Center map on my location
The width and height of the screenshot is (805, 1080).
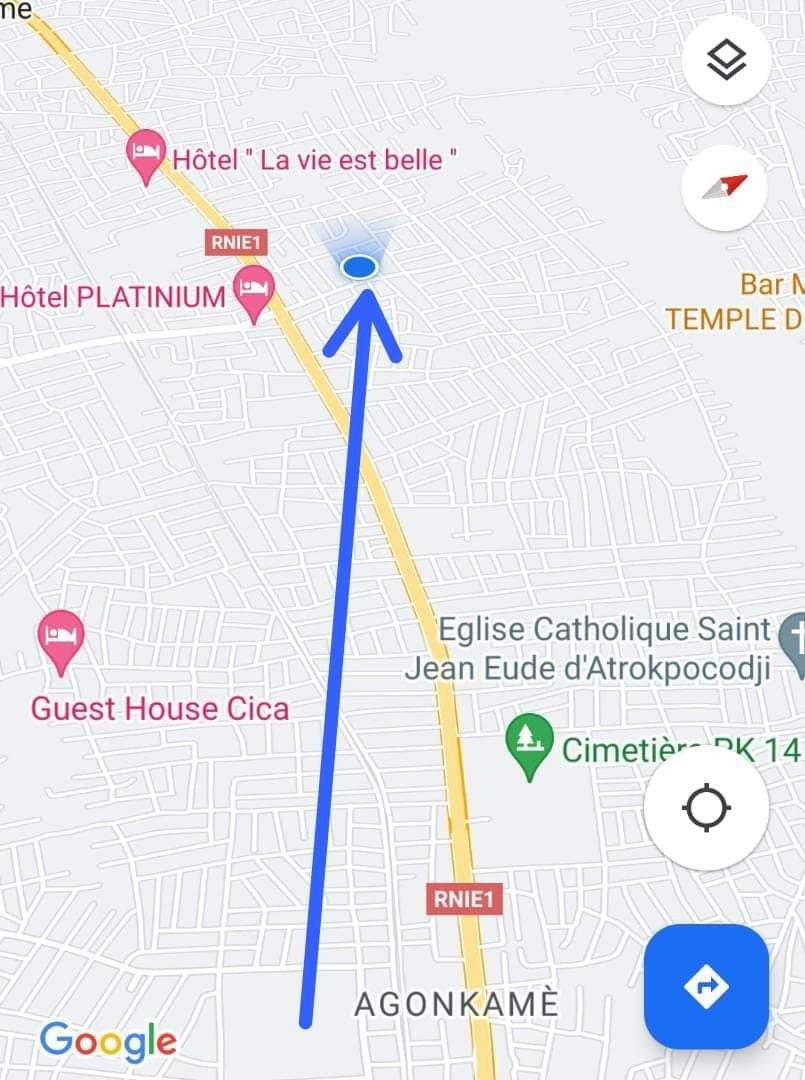click(x=706, y=807)
